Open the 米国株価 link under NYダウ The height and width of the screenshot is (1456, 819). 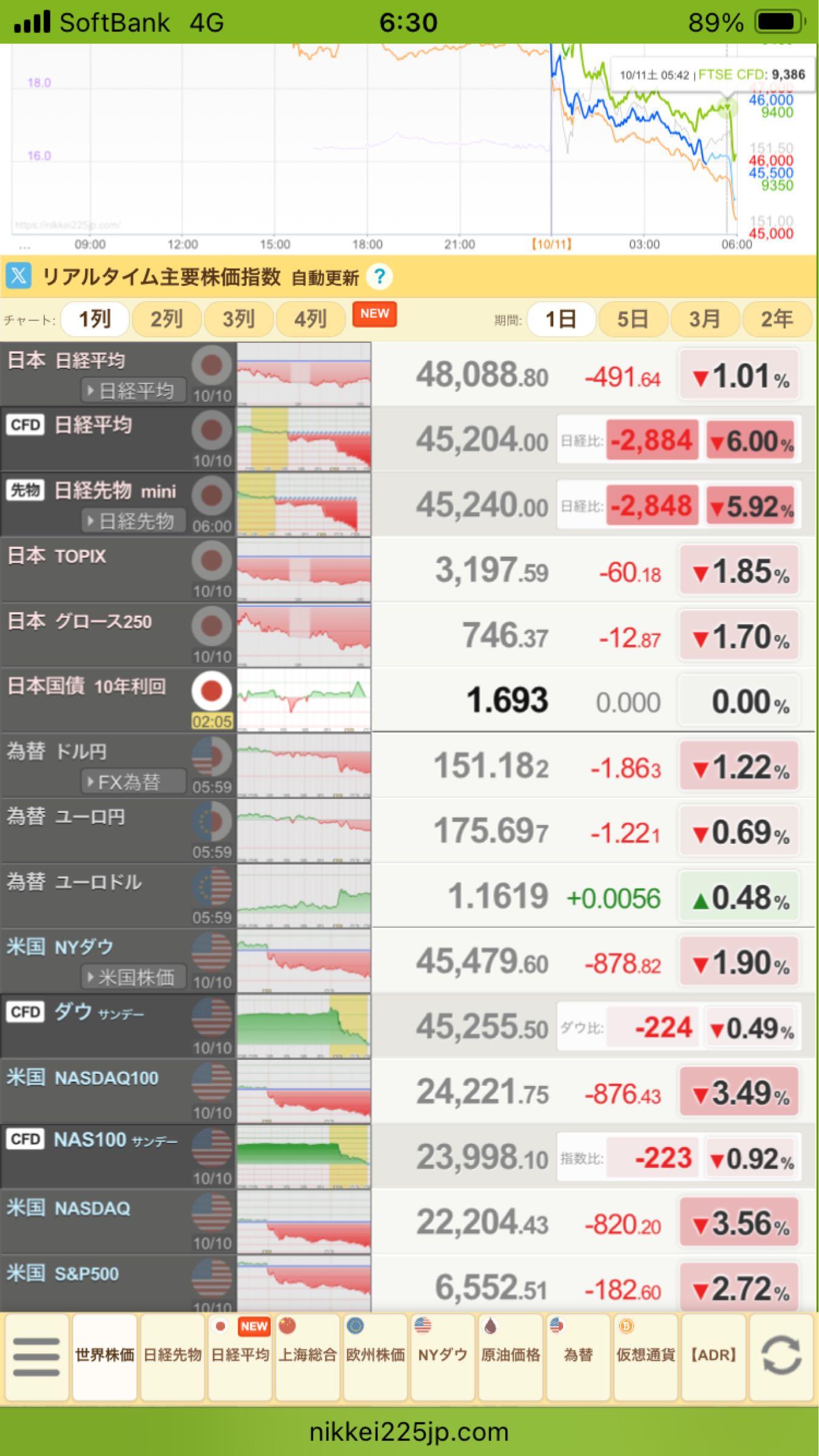pos(133,977)
